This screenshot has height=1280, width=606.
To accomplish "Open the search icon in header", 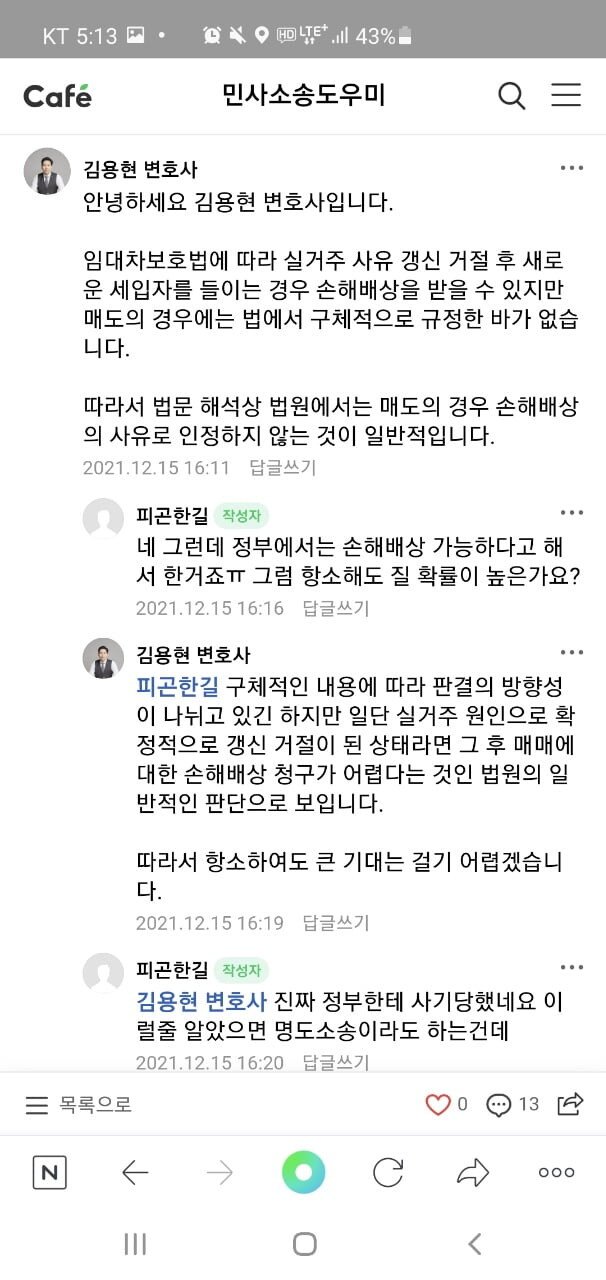I will [511, 96].
